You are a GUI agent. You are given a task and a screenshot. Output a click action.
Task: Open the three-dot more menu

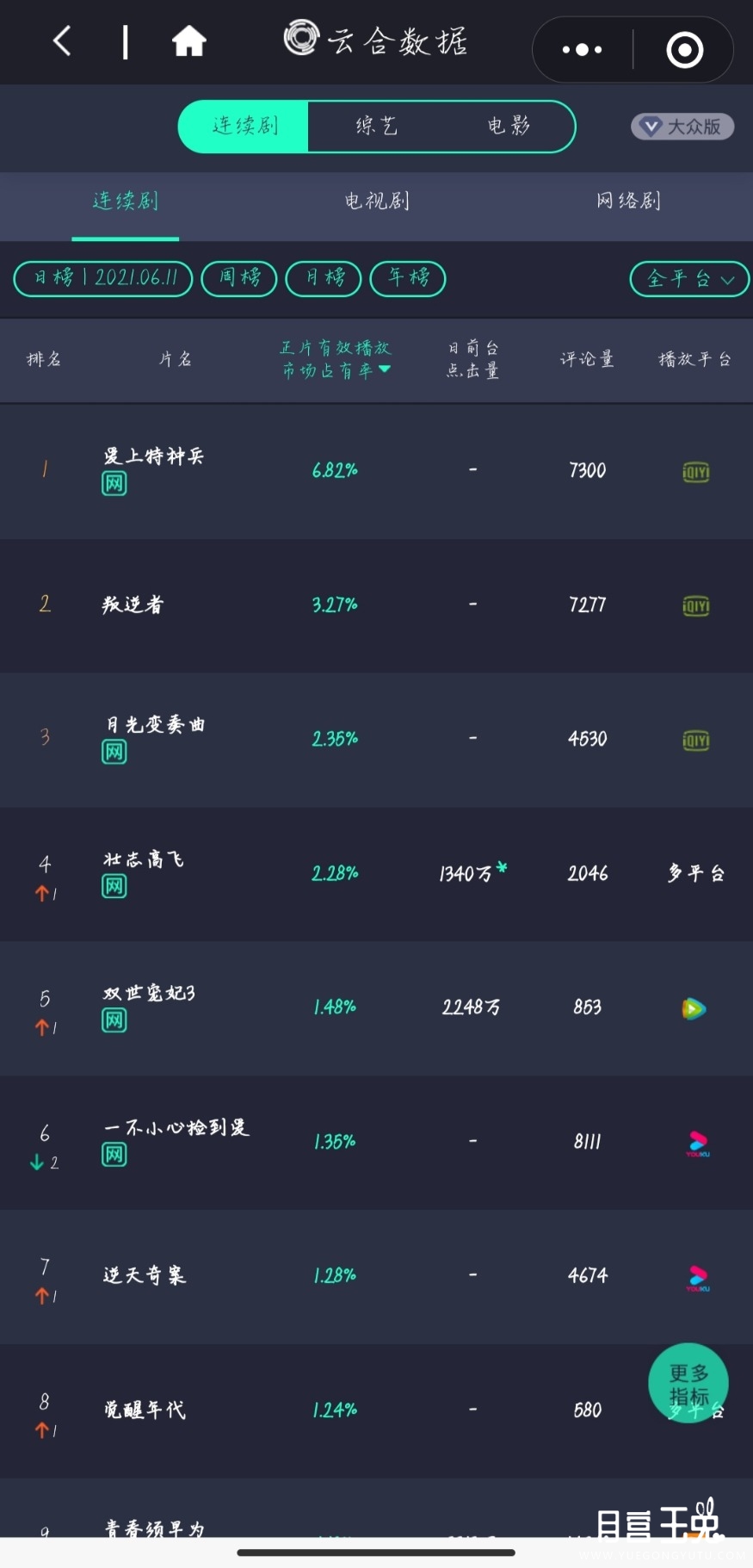click(583, 50)
